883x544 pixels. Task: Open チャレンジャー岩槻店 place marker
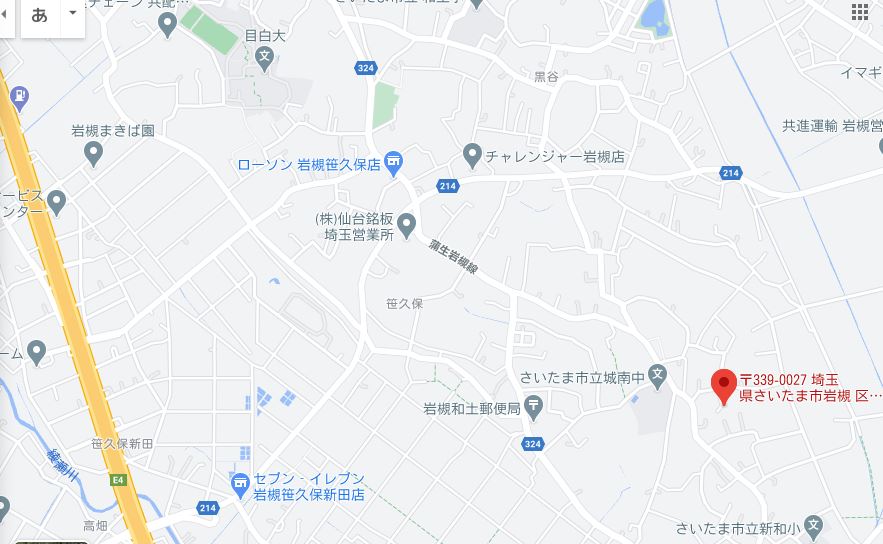tap(473, 155)
